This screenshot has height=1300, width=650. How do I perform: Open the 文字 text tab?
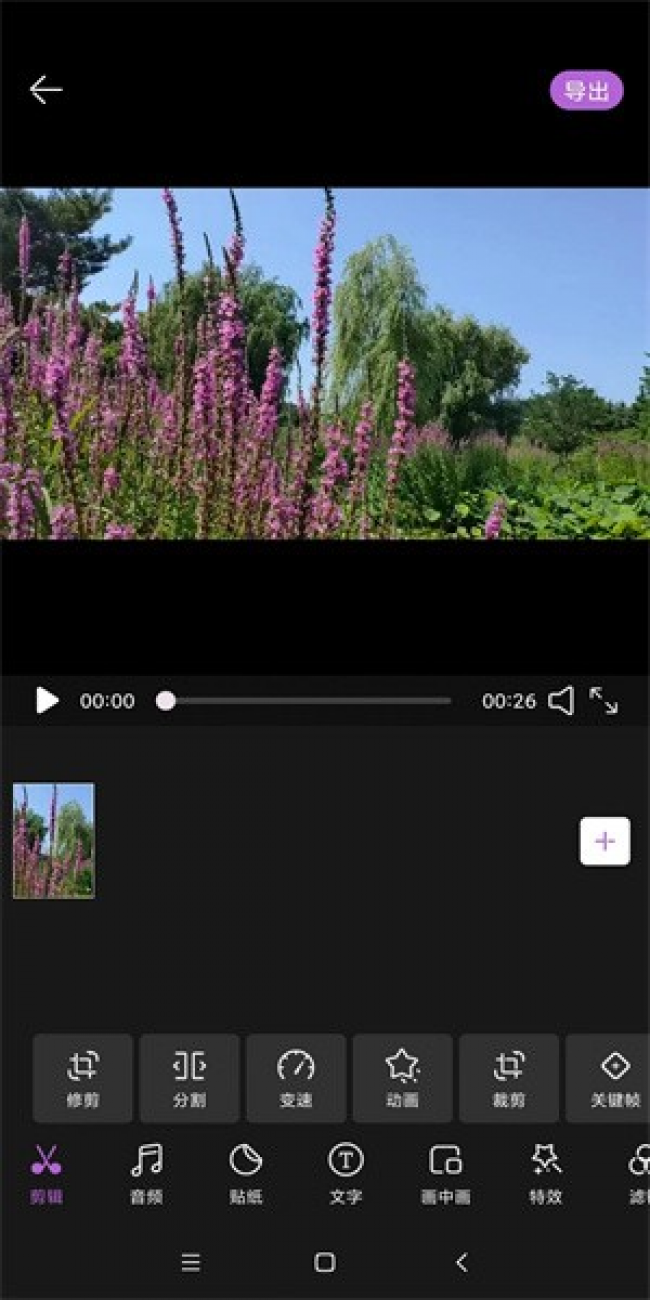[x=346, y=1173]
